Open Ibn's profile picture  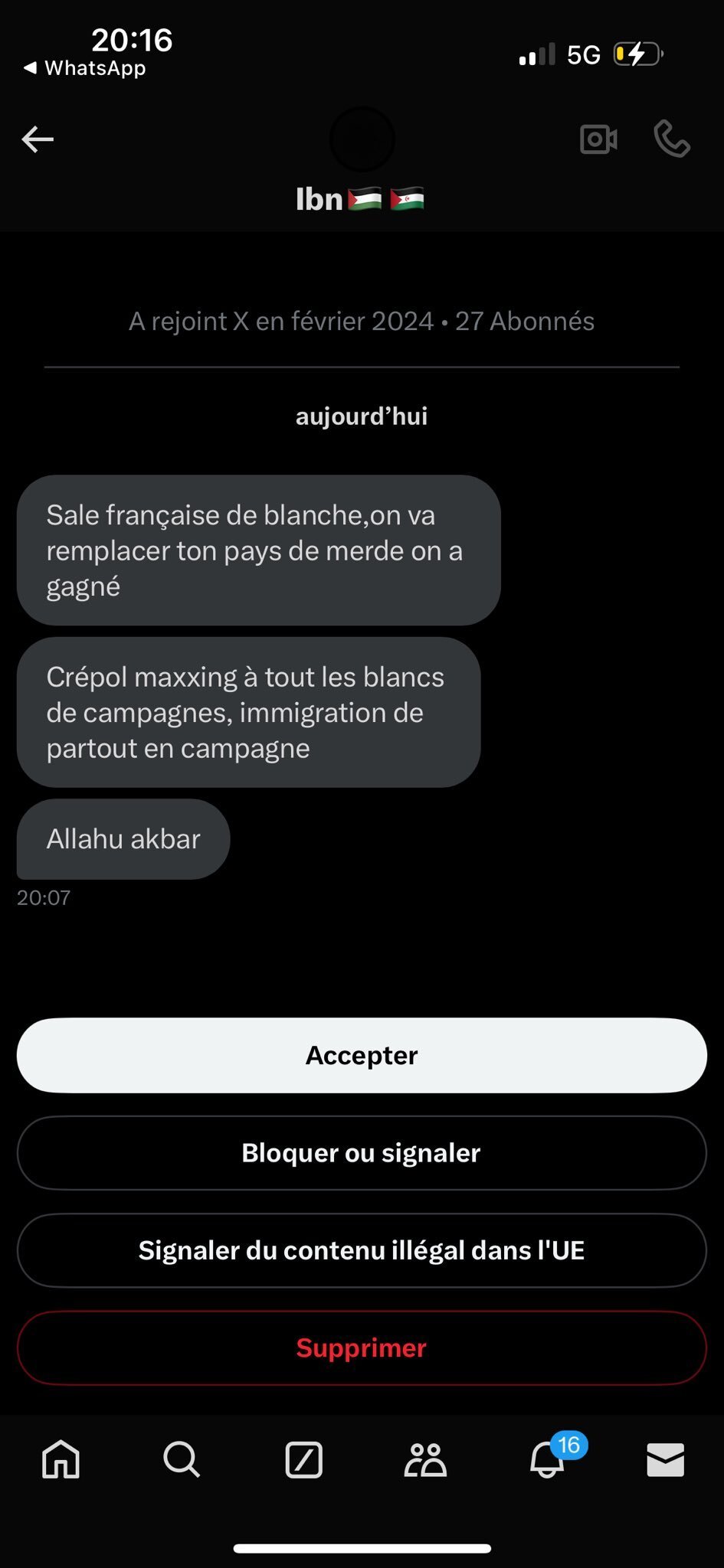coord(362,139)
